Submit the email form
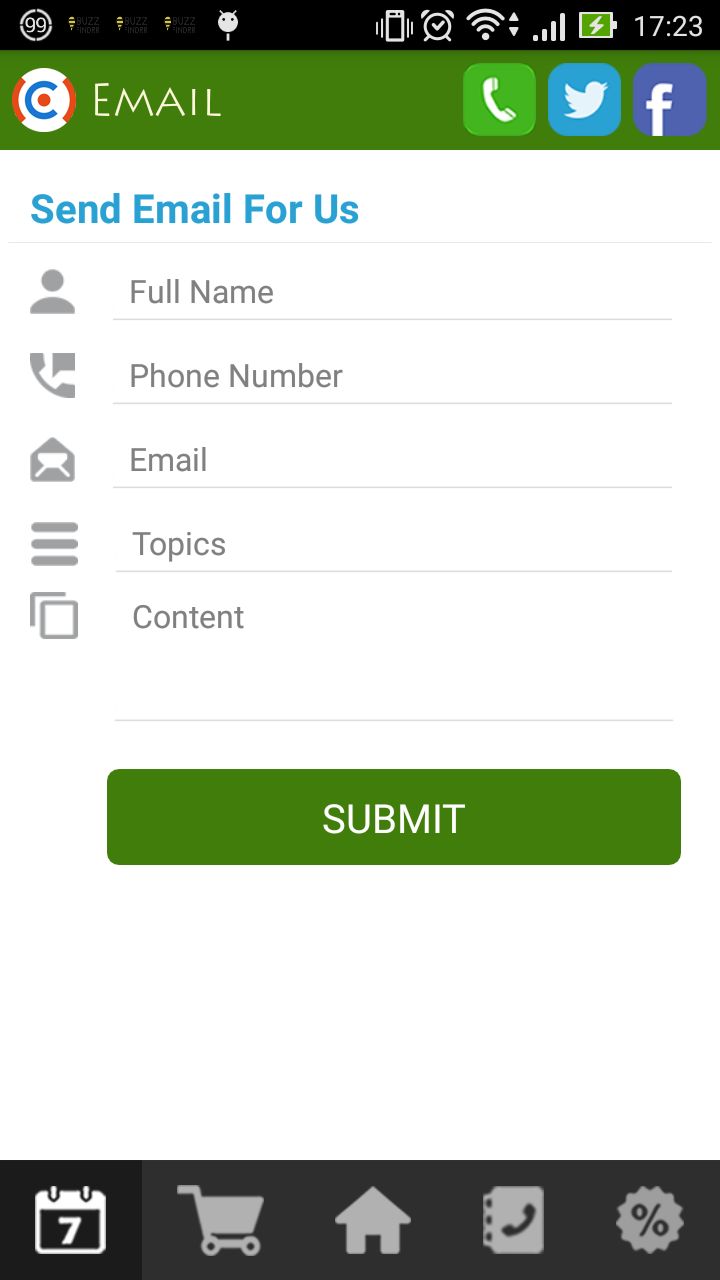 coord(394,817)
